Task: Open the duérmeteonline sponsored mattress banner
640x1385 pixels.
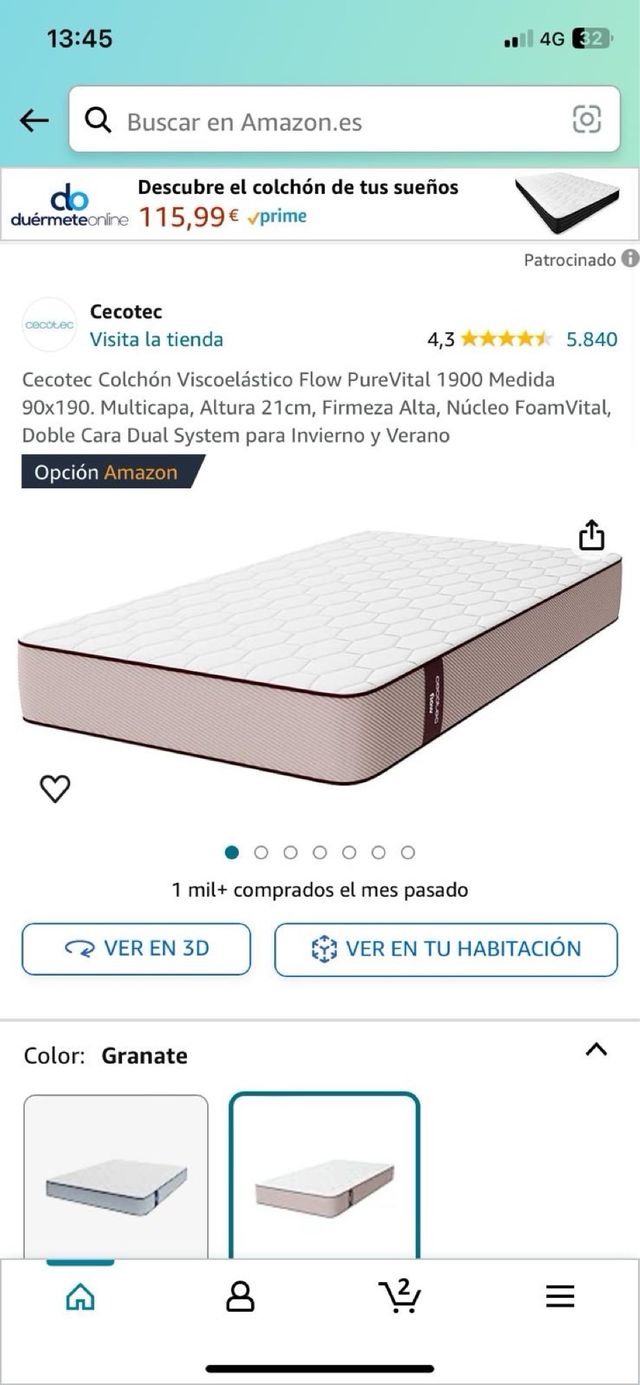Action: pos(320,203)
